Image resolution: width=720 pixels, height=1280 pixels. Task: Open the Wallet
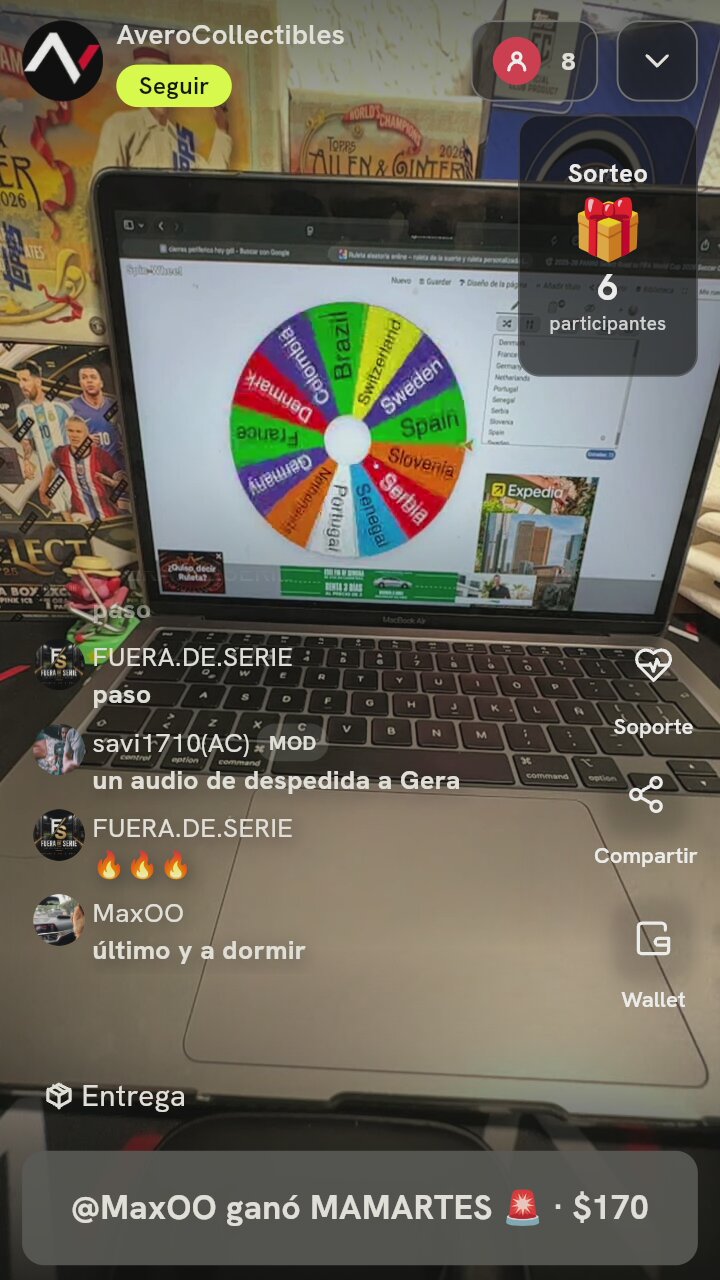point(653,964)
